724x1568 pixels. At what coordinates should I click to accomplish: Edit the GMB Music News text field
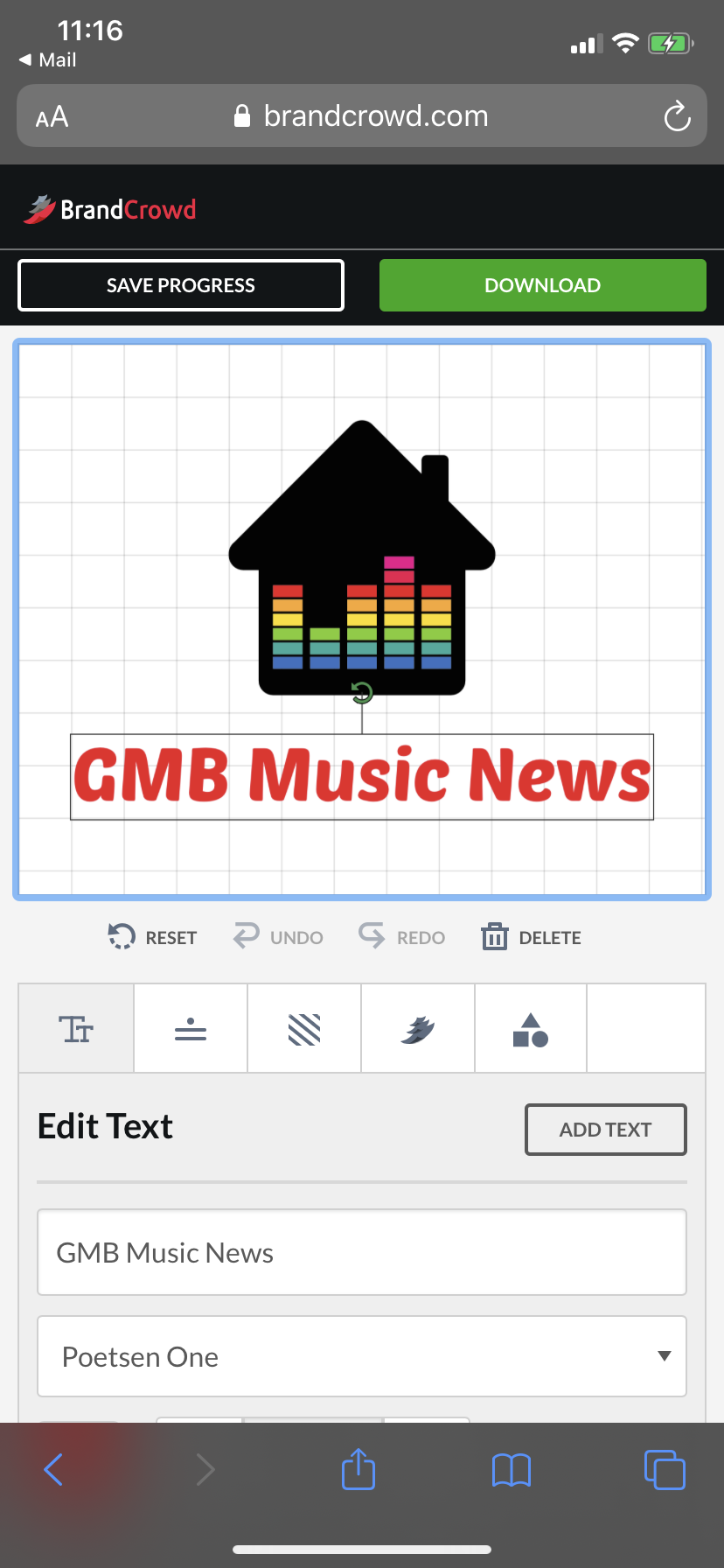click(361, 1252)
